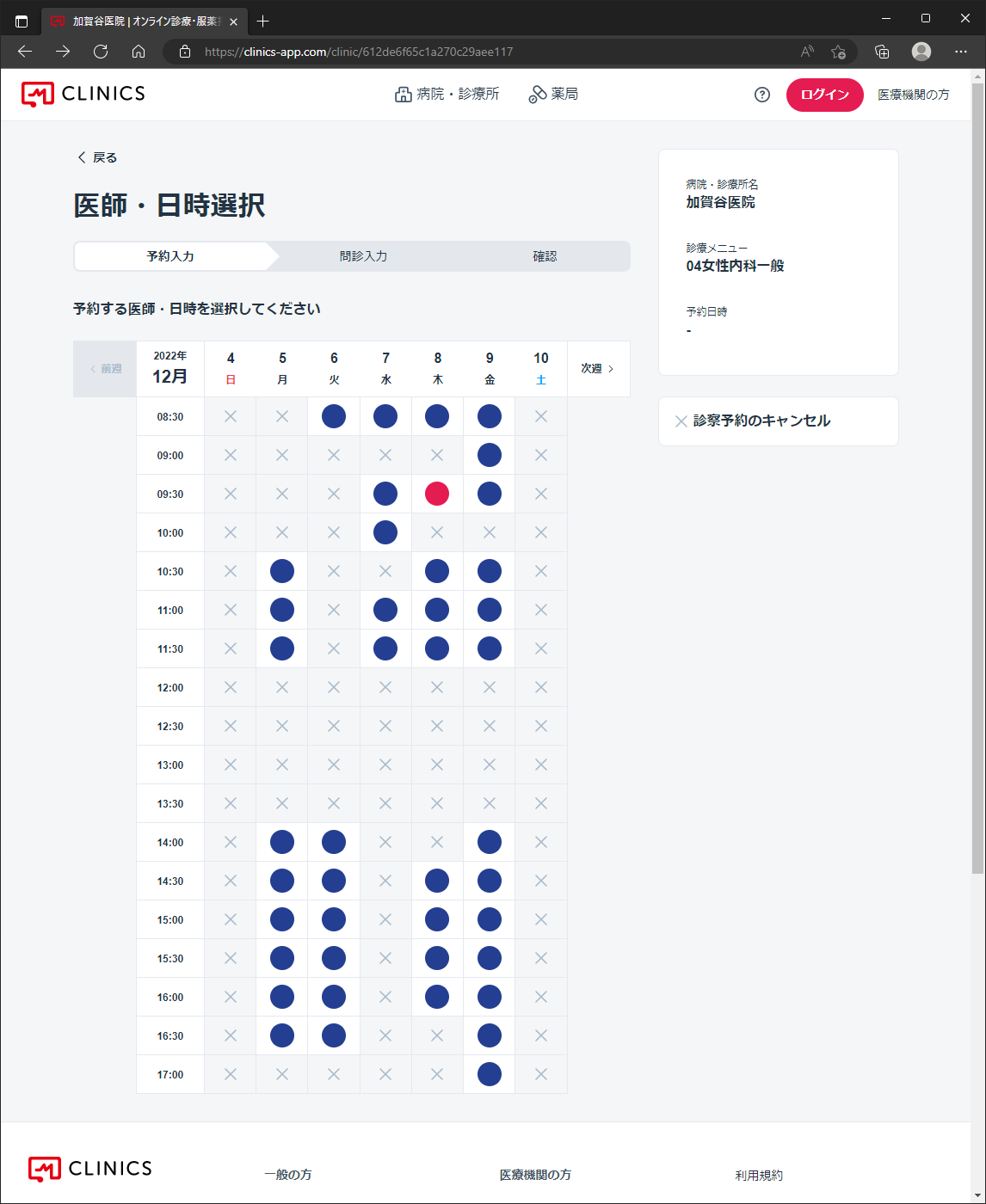Screen dimensions: 986x1204
Task: Open the help question mark icon
Action: click(761, 95)
